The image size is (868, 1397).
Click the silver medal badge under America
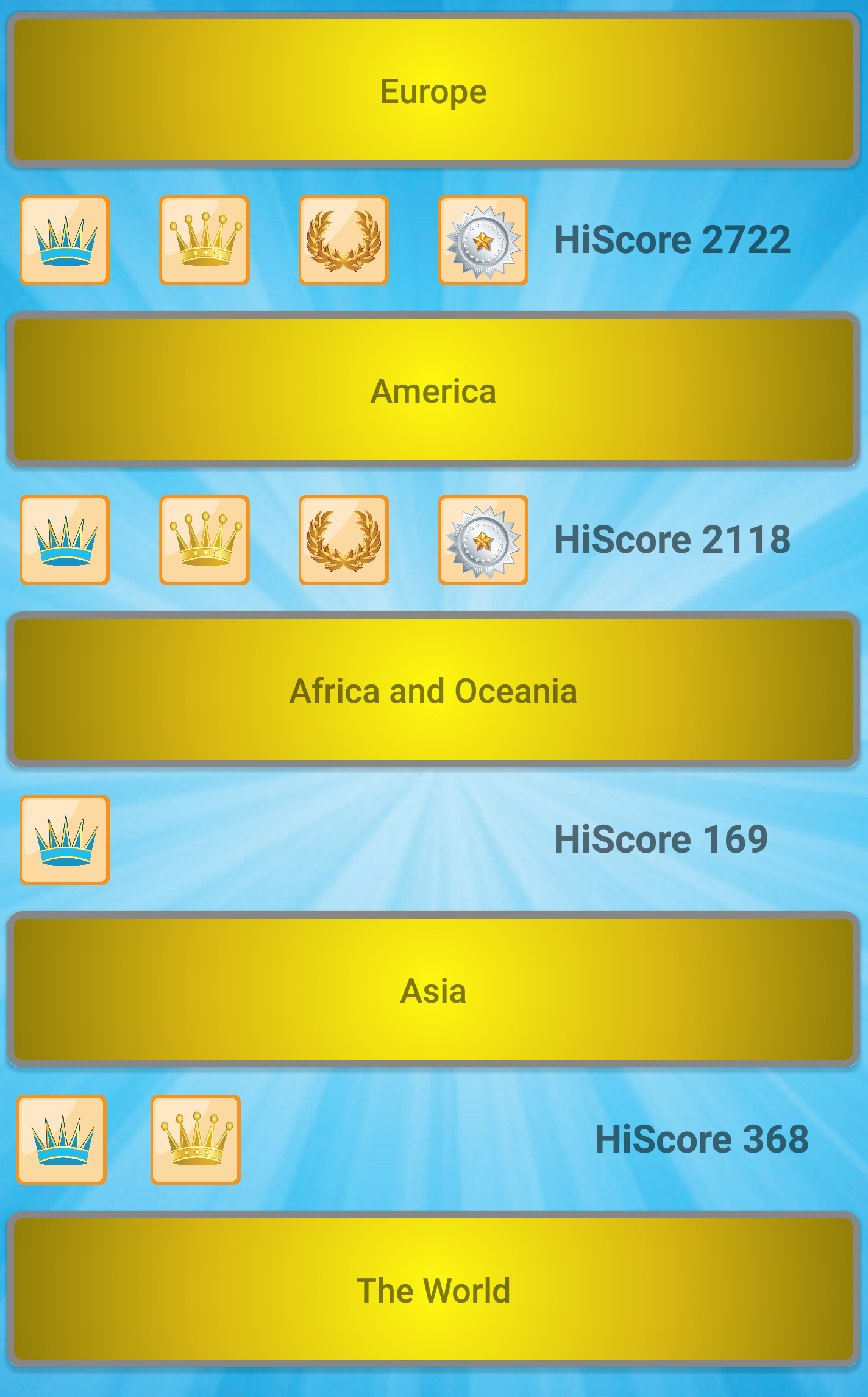coord(482,539)
